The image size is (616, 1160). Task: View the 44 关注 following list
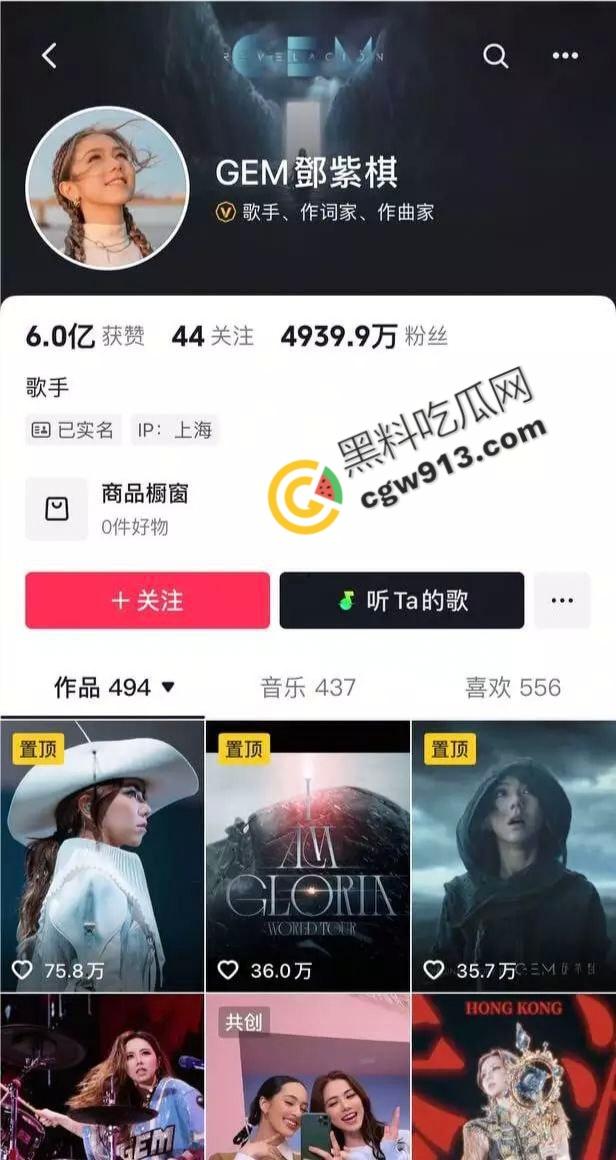click(212, 336)
